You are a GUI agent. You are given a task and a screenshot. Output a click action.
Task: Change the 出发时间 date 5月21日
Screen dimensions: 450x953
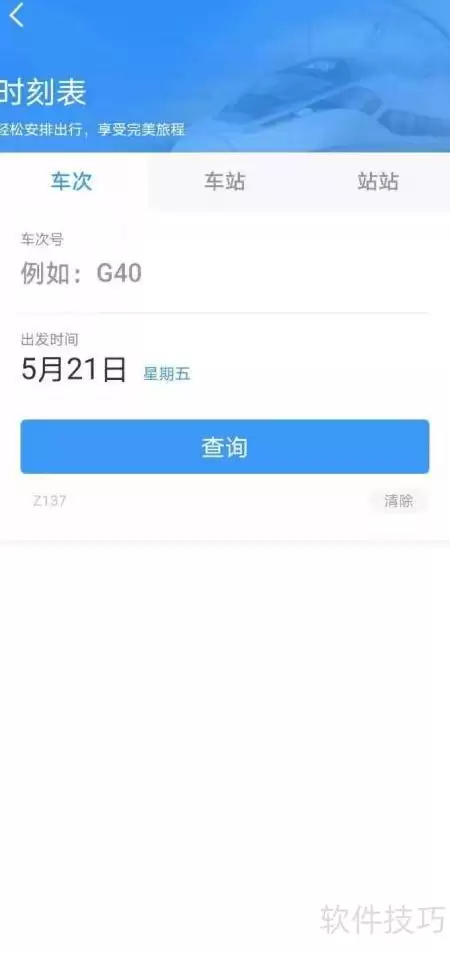tap(74, 370)
